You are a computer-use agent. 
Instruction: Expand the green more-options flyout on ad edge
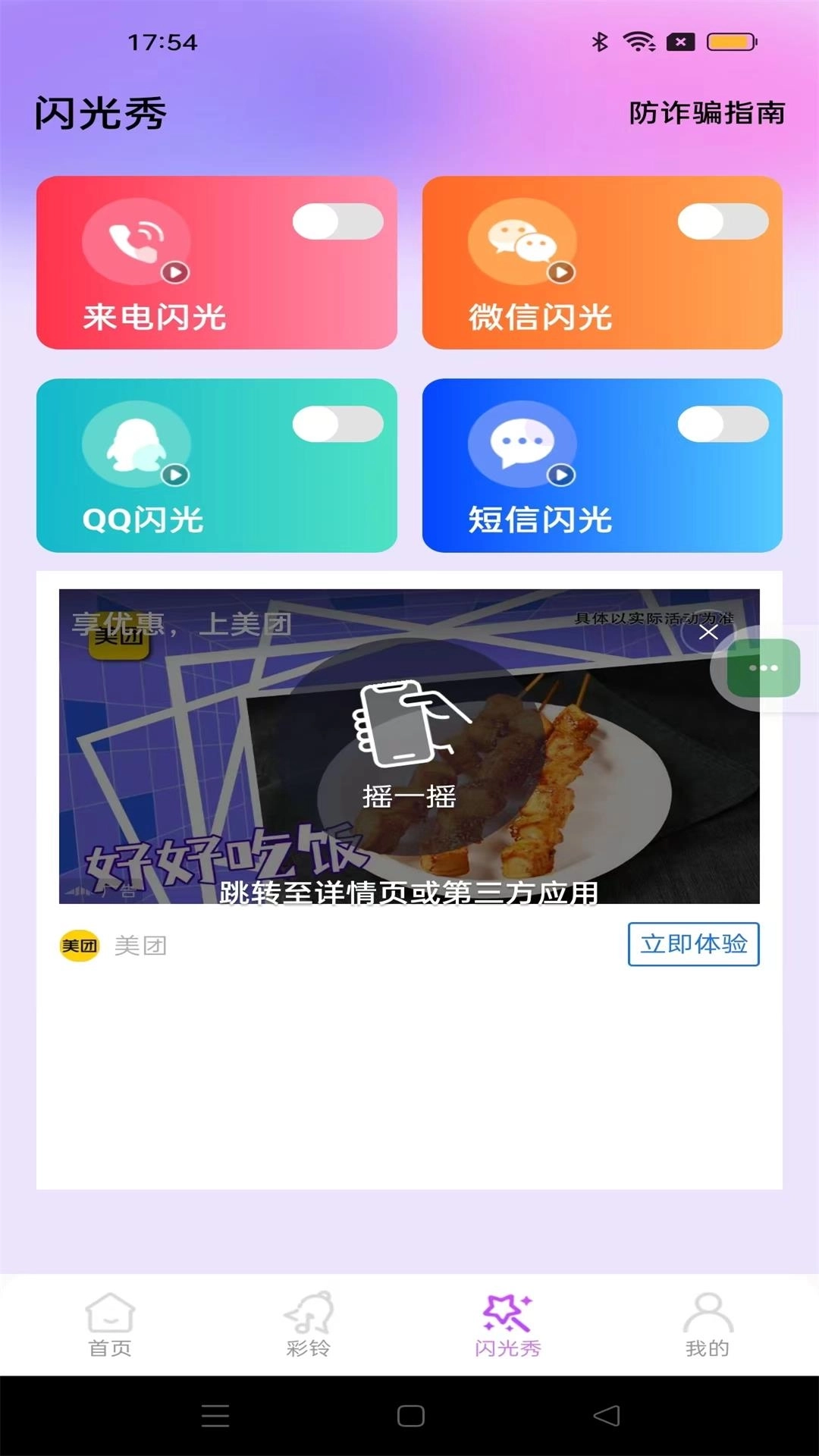[762, 667]
